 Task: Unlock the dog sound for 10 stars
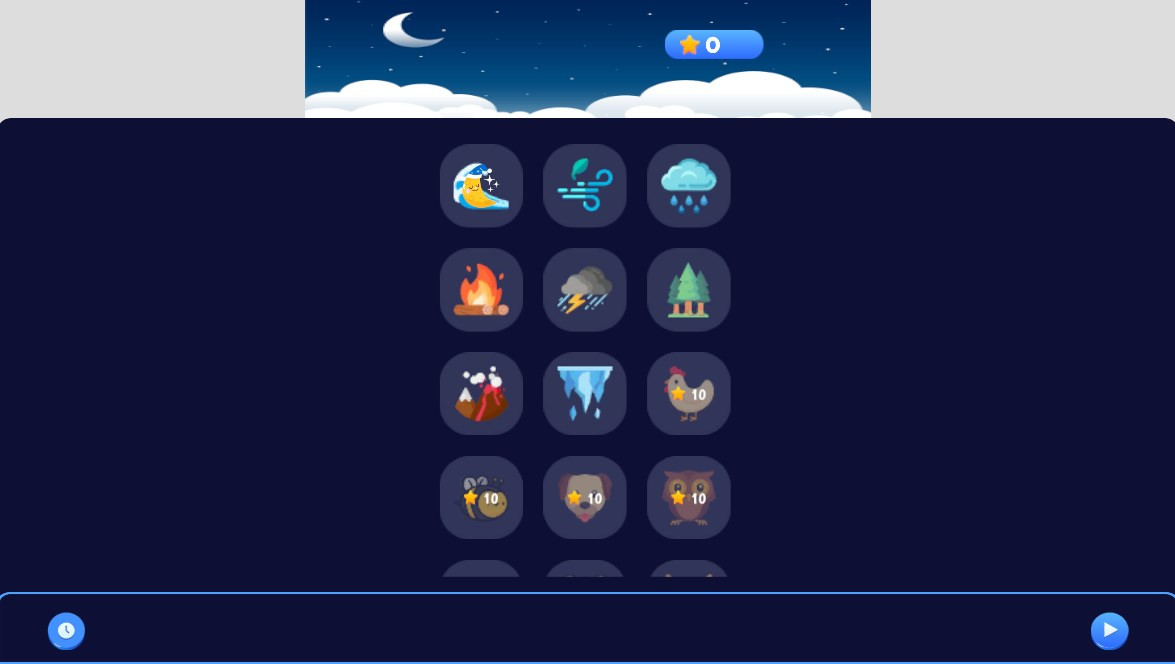pyautogui.click(x=585, y=498)
